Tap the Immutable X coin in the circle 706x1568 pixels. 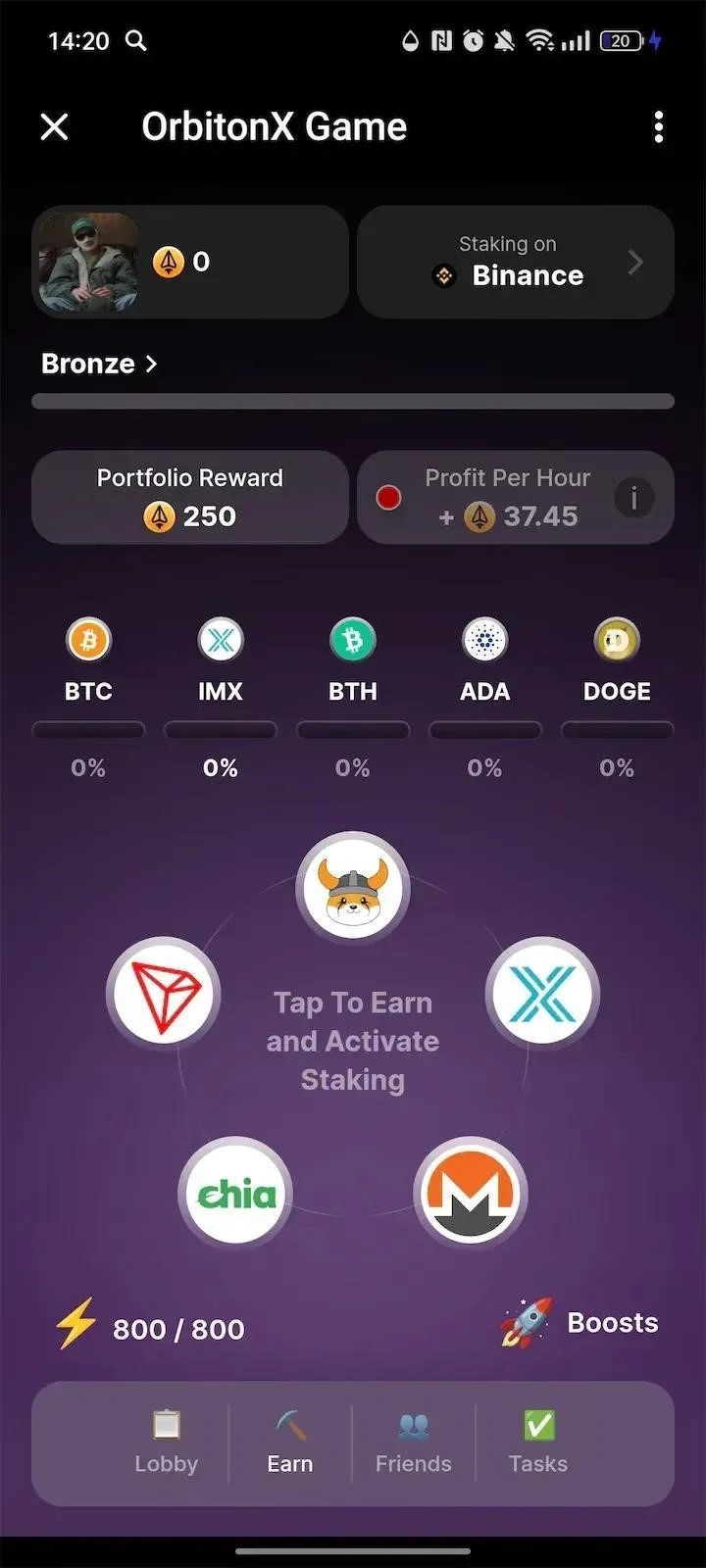(542, 994)
